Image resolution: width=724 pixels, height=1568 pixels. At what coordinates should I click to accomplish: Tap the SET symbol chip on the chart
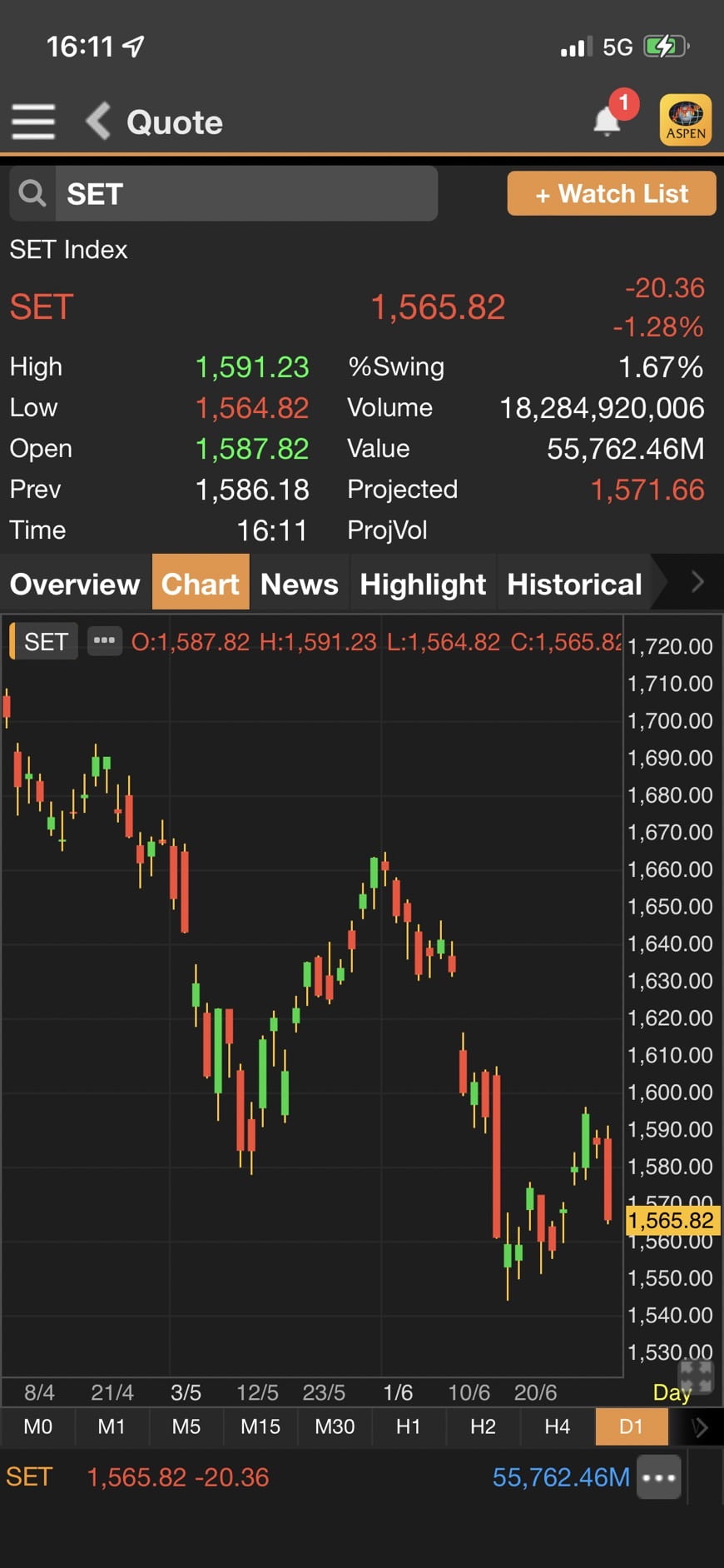[x=44, y=641]
